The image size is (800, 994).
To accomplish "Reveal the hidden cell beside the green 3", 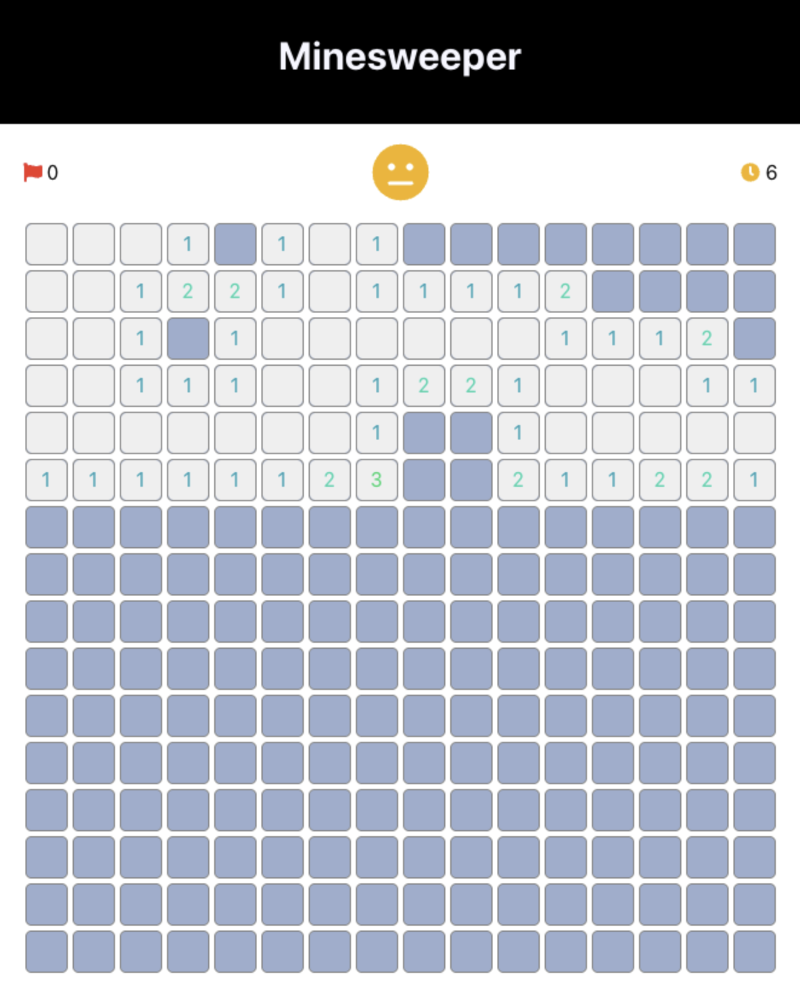I will tap(424, 480).
